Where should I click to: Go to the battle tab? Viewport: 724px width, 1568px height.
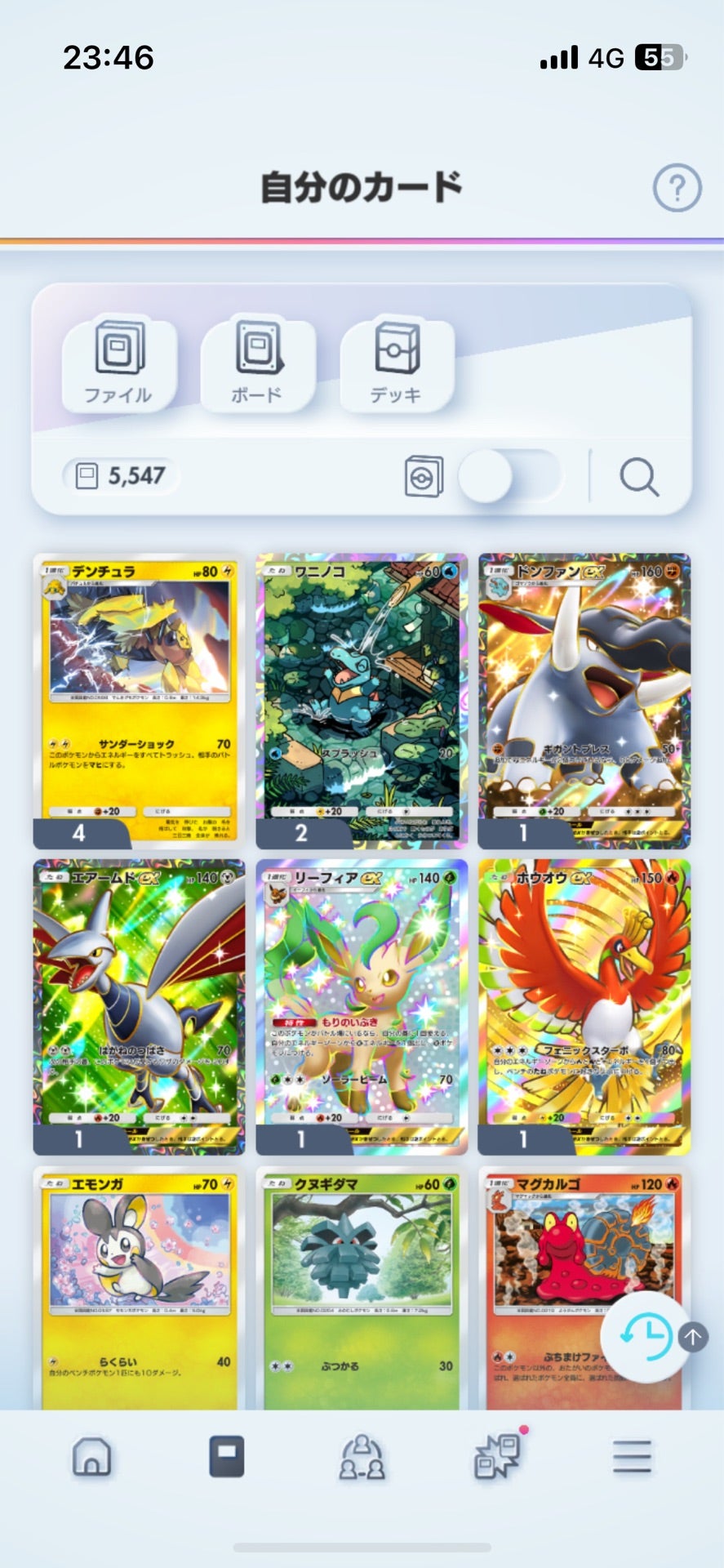(362, 1458)
